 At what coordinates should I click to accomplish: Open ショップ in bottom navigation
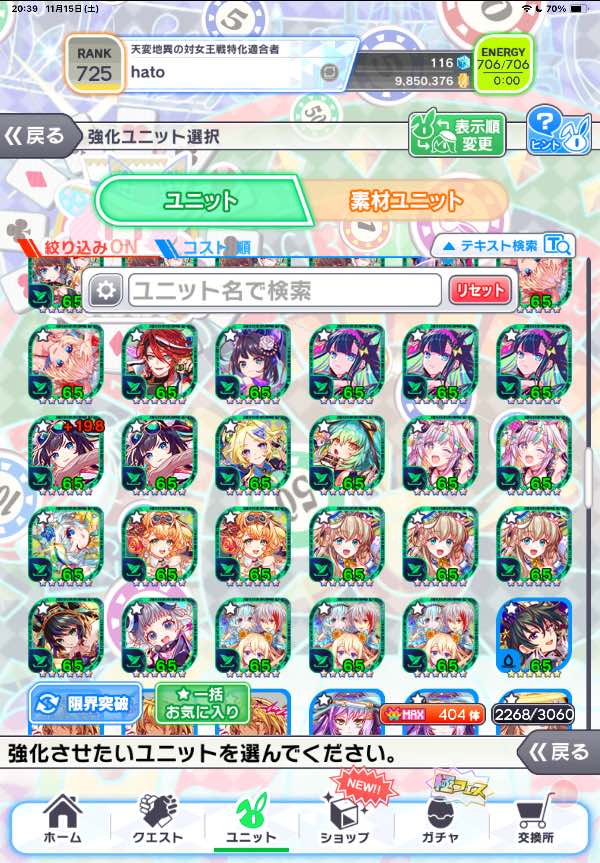point(343,820)
